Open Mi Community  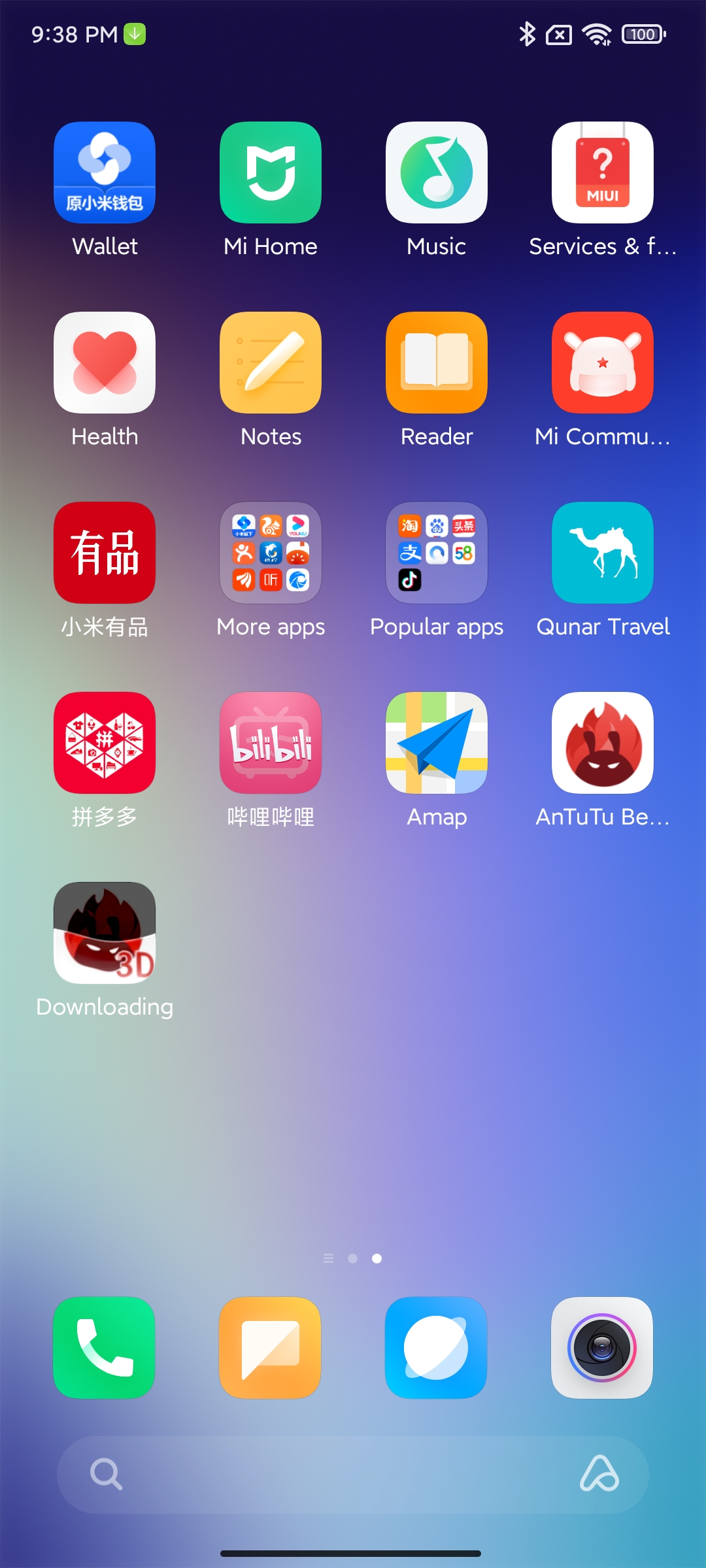(603, 363)
